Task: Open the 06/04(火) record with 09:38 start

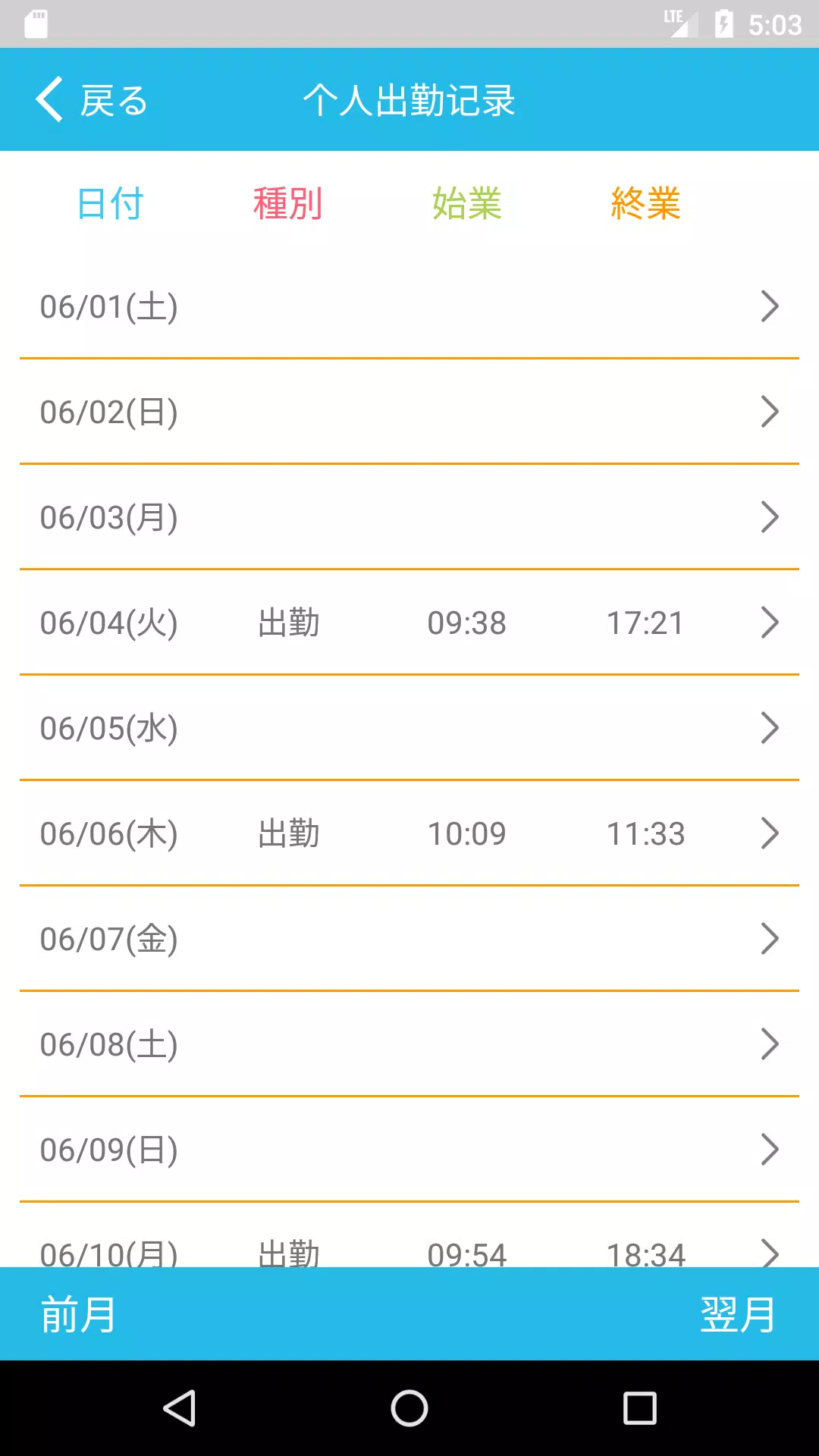Action: (409, 623)
